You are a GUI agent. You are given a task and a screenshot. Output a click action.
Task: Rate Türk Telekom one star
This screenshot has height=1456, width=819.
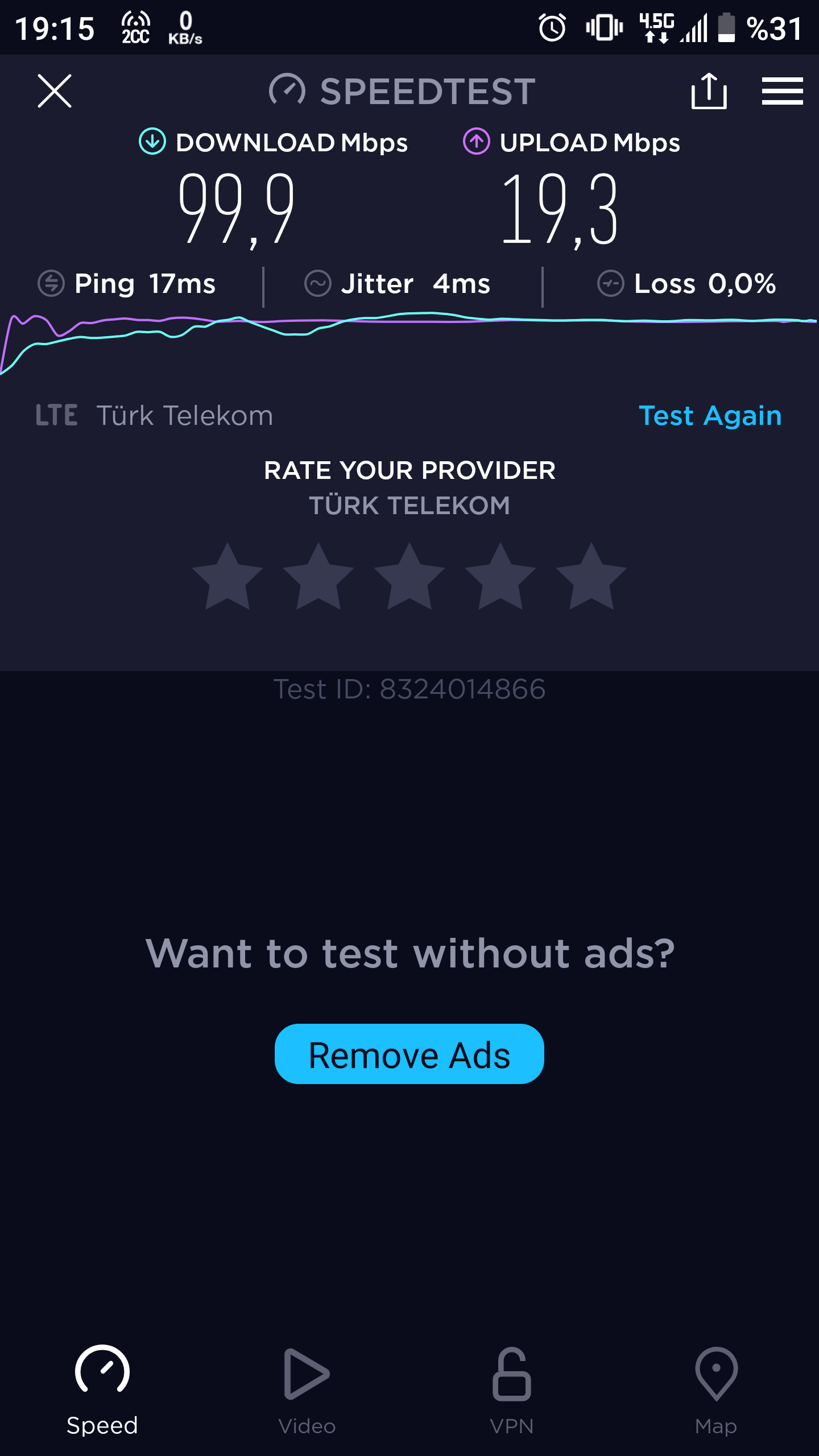click(x=227, y=577)
